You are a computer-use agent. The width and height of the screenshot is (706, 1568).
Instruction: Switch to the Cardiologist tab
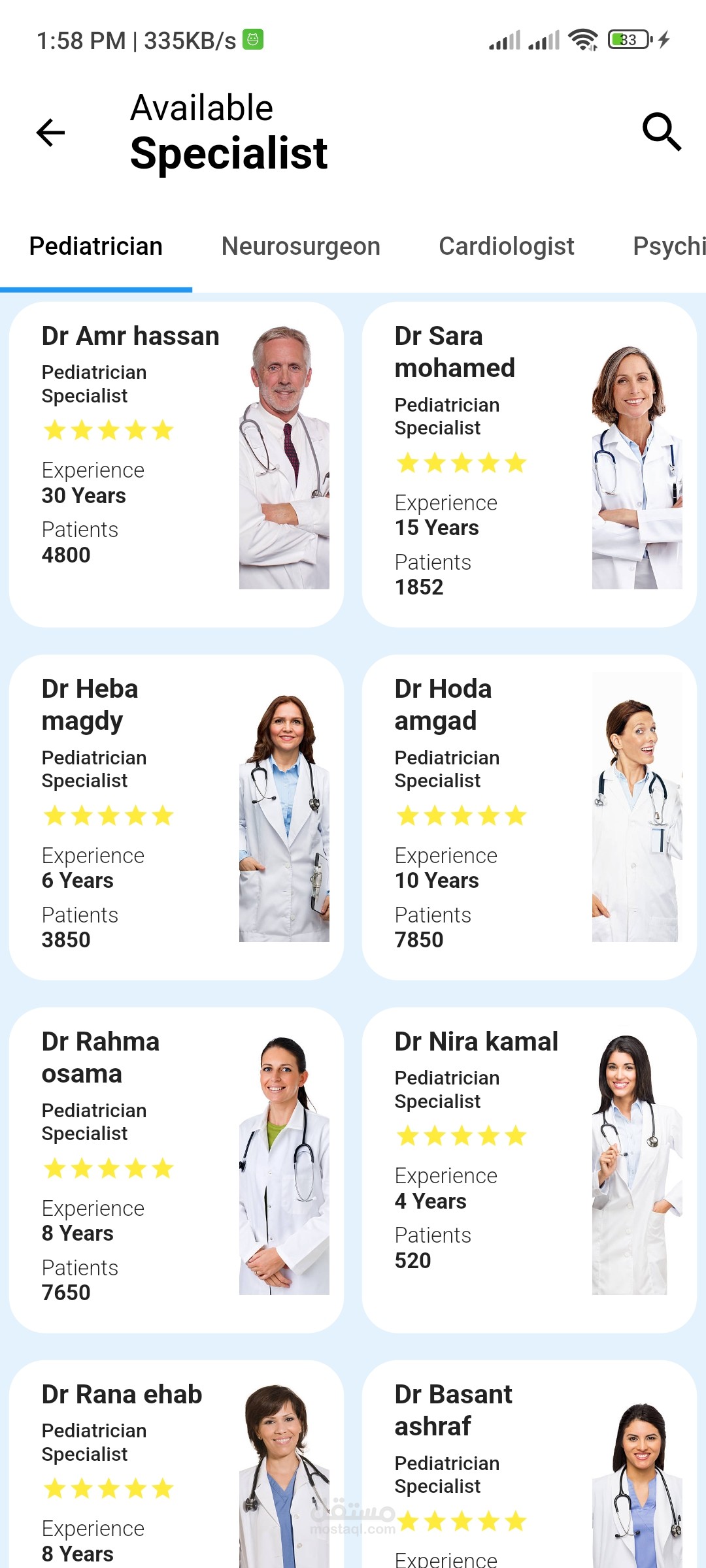coord(506,247)
